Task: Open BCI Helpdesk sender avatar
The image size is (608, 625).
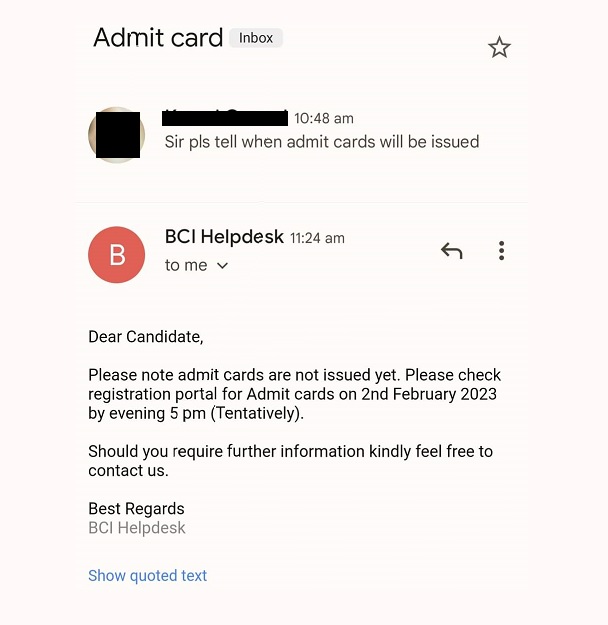Action: [x=117, y=254]
